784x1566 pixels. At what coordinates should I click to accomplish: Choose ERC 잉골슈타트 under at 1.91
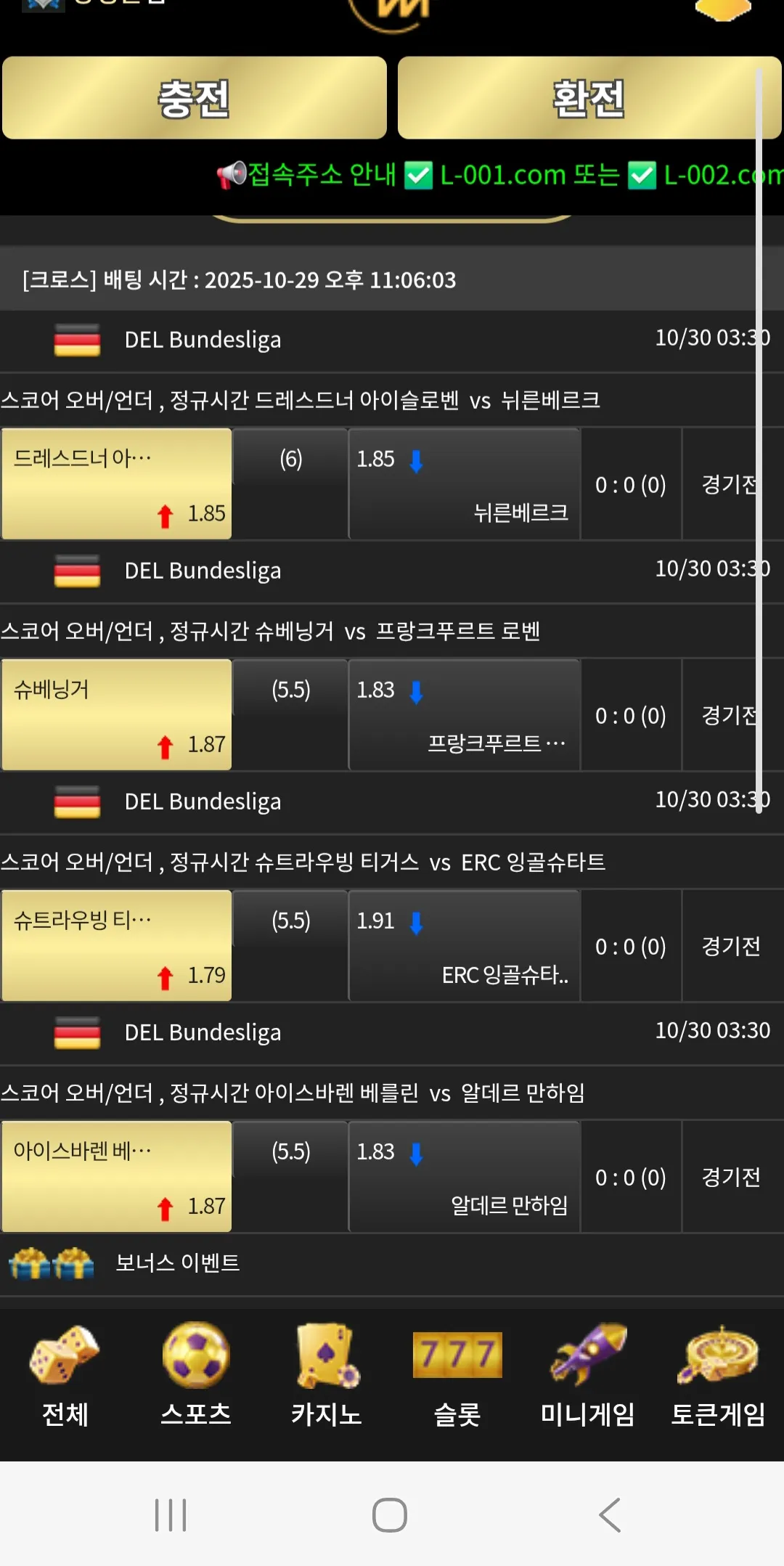pyautogui.click(x=465, y=945)
